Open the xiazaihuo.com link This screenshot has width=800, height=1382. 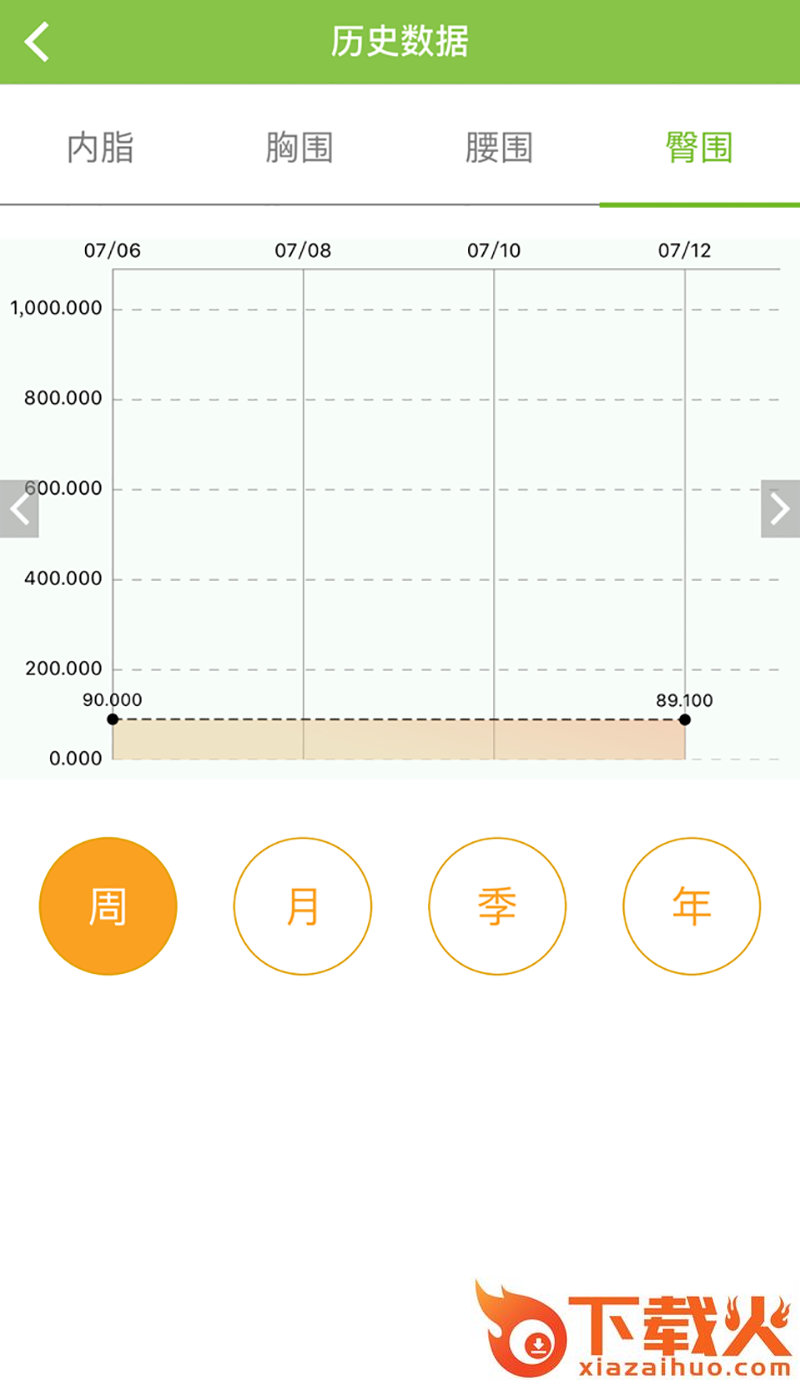point(681,1362)
